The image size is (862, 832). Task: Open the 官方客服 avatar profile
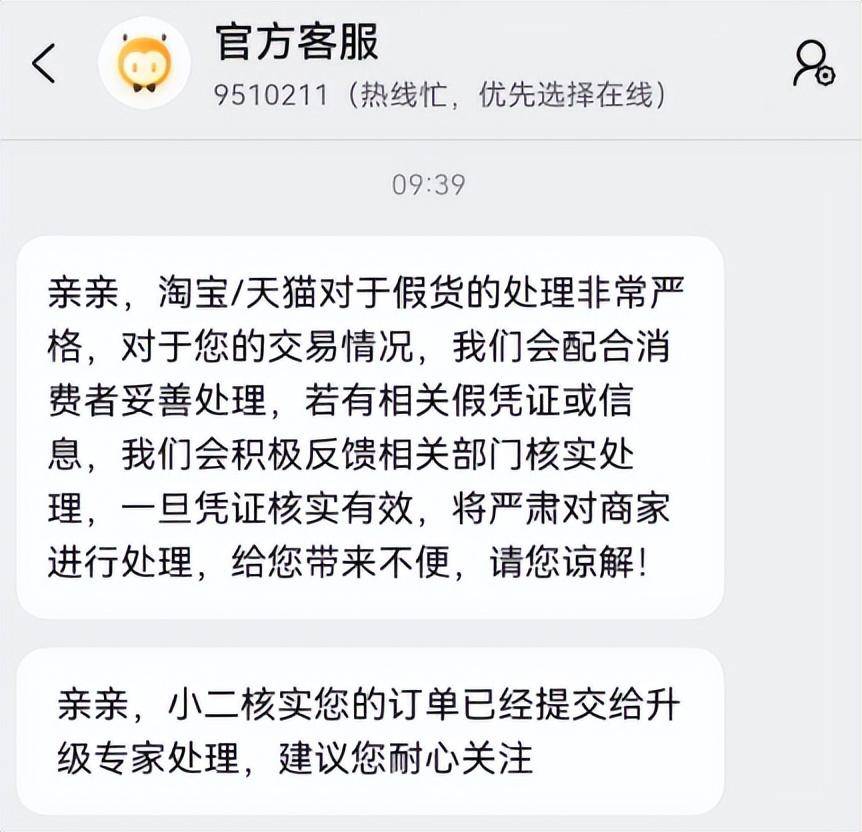[x=145, y=62]
